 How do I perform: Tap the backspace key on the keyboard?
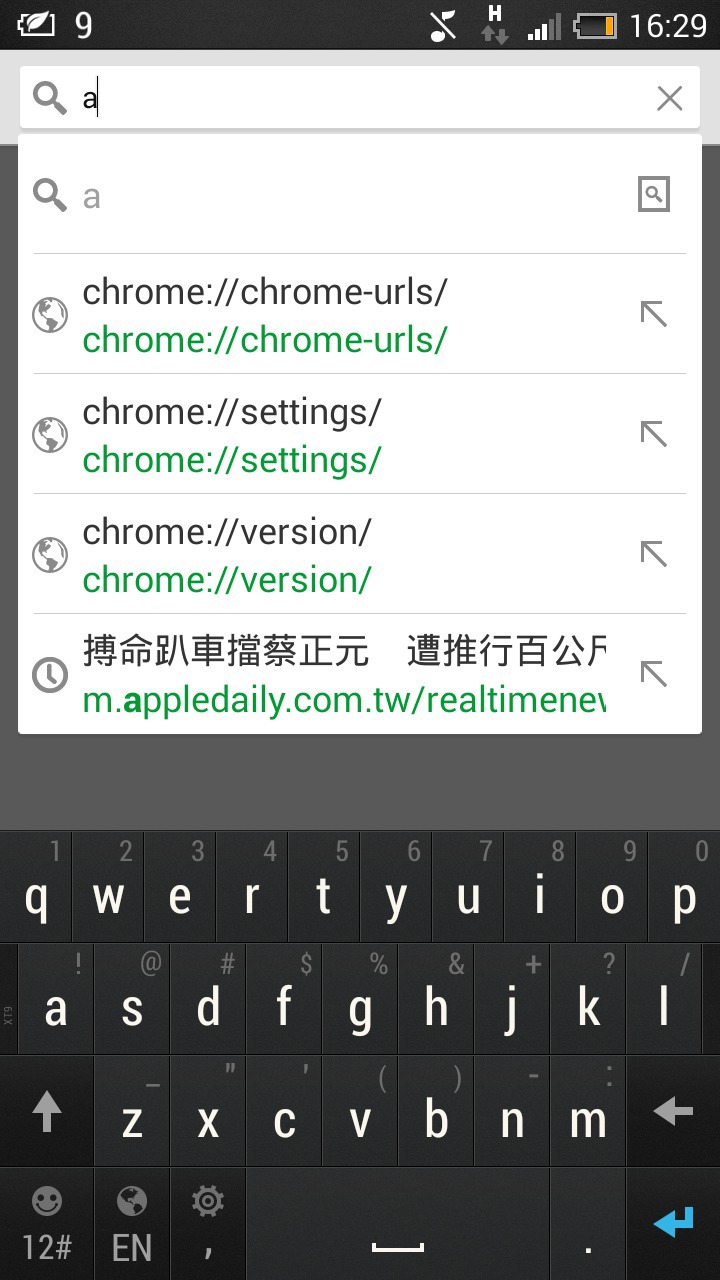[x=674, y=1111]
